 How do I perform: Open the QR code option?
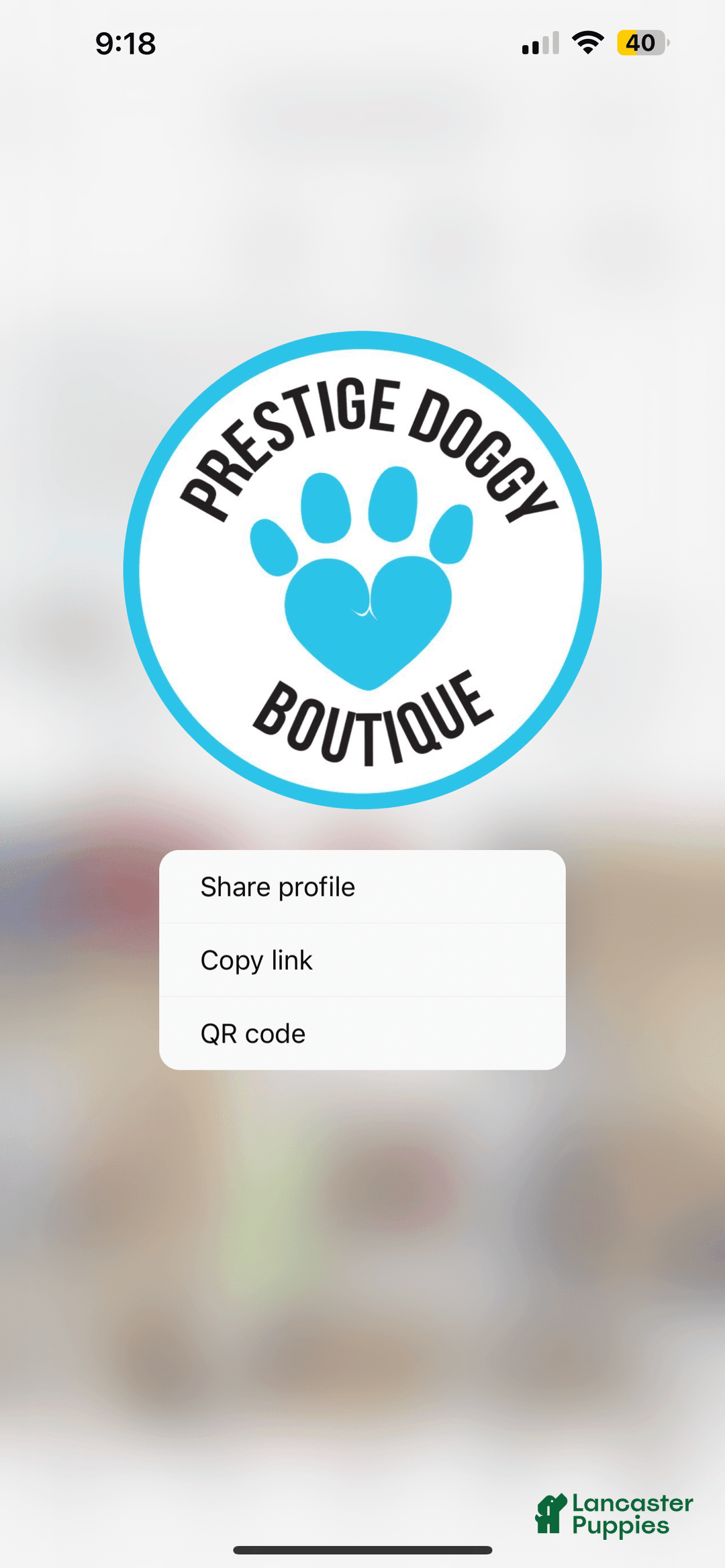[x=362, y=1033]
